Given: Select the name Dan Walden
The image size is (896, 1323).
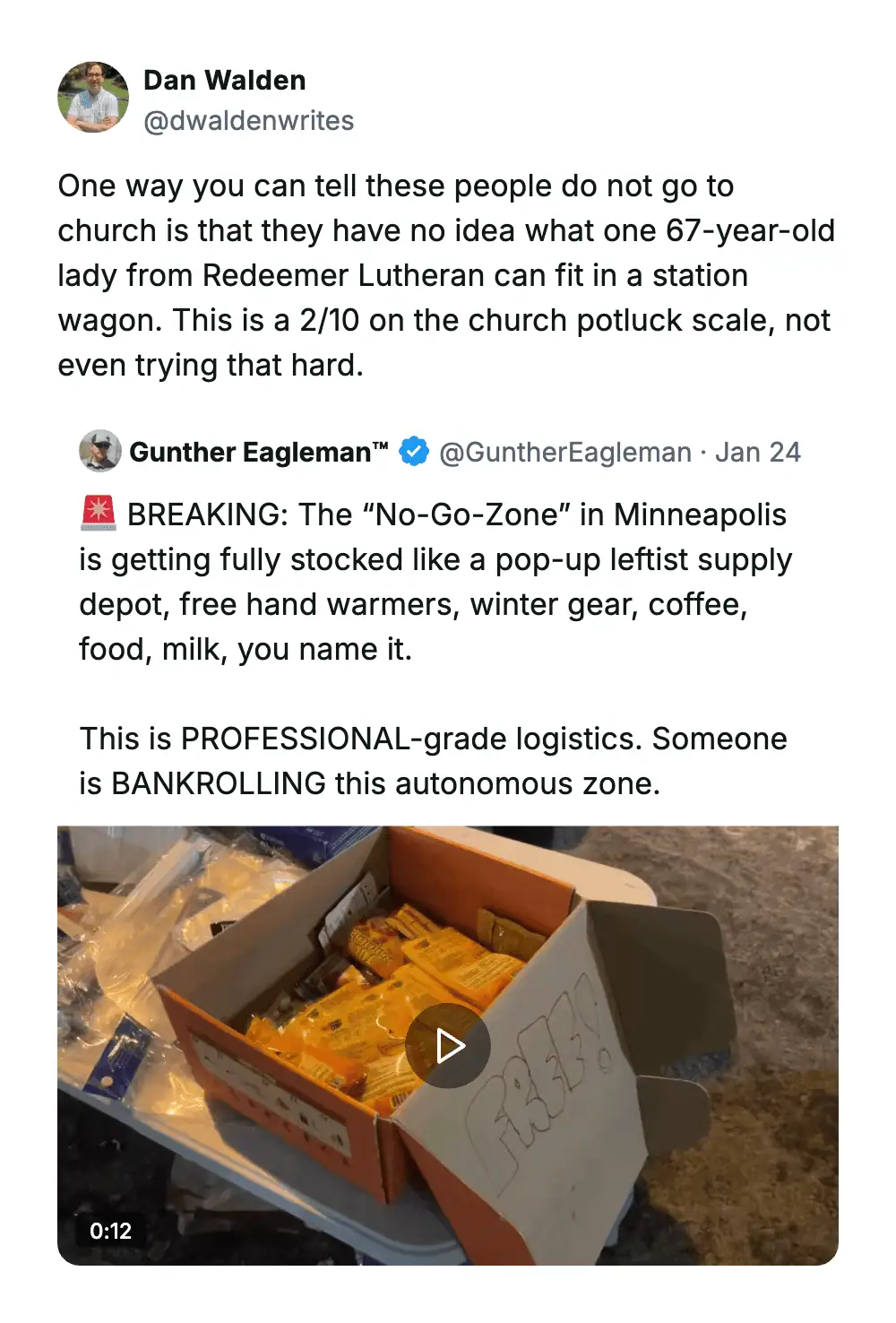Looking at the screenshot, I should tap(223, 80).
